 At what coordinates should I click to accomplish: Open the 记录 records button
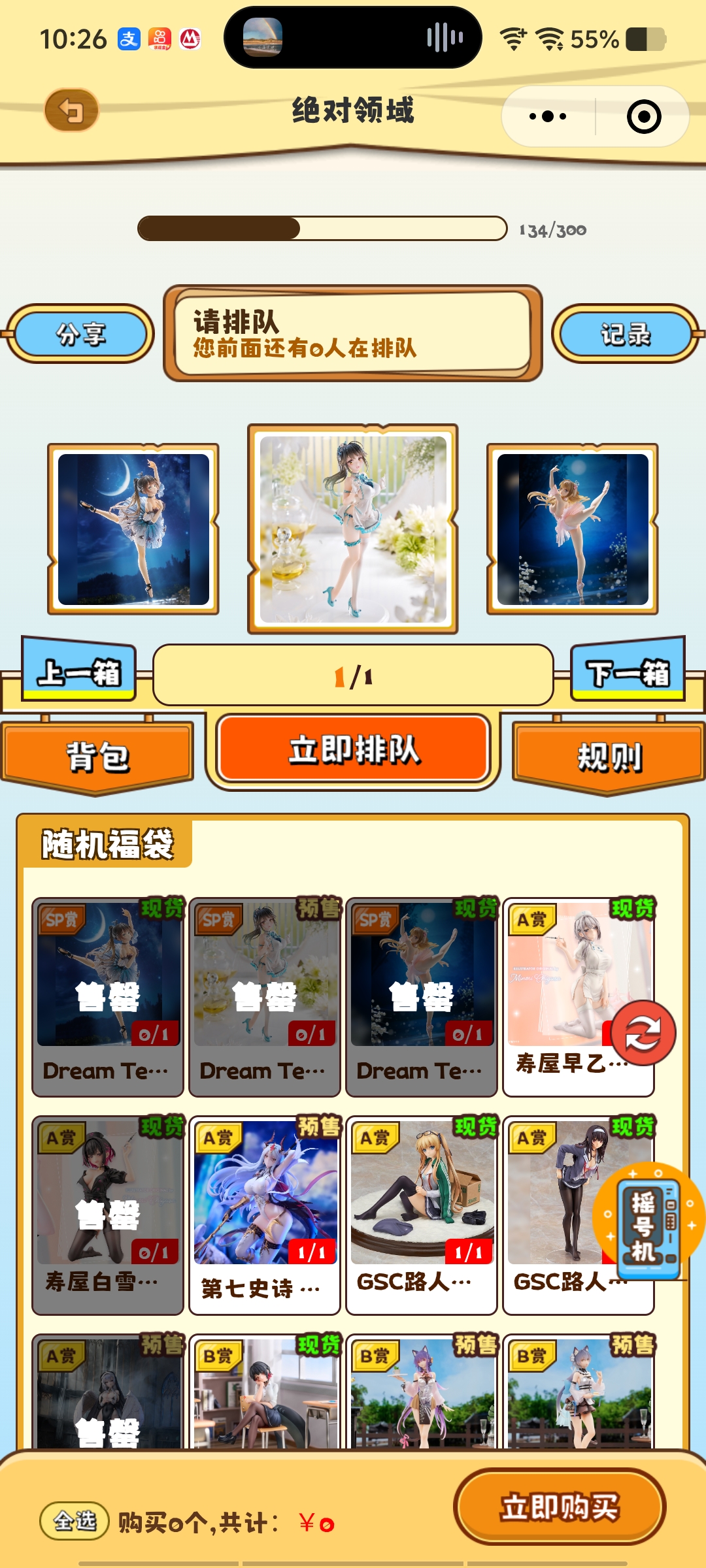coord(626,334)
